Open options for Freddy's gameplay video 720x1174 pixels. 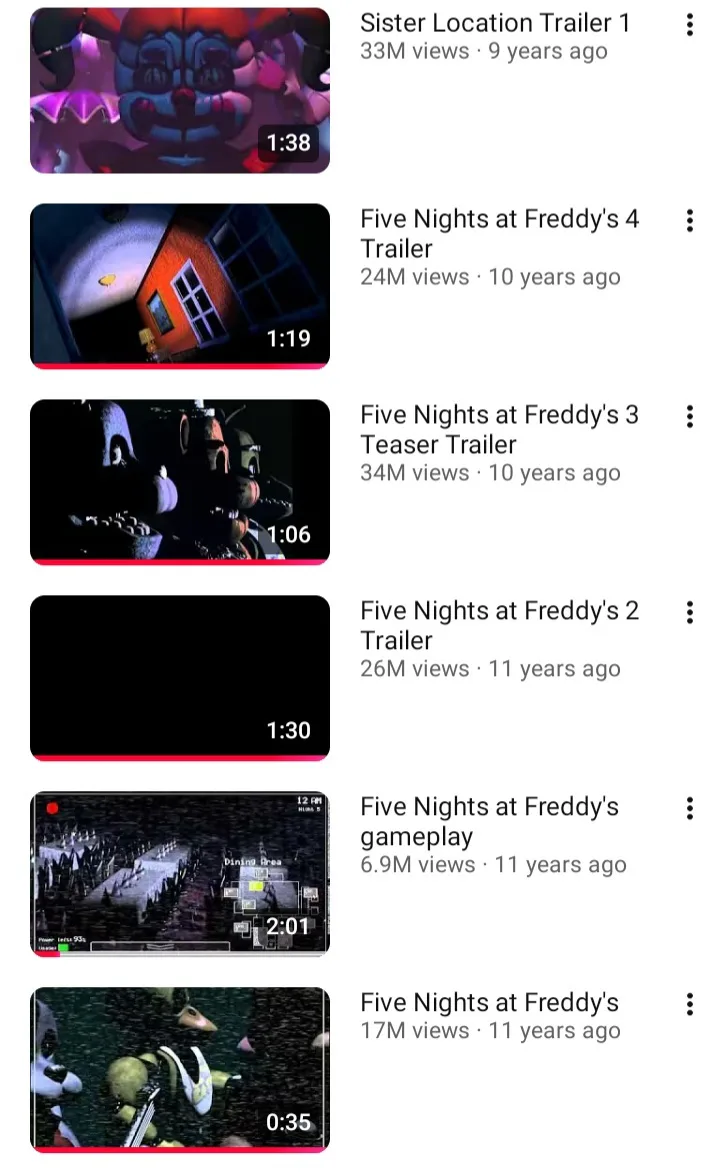pos(689,810)
